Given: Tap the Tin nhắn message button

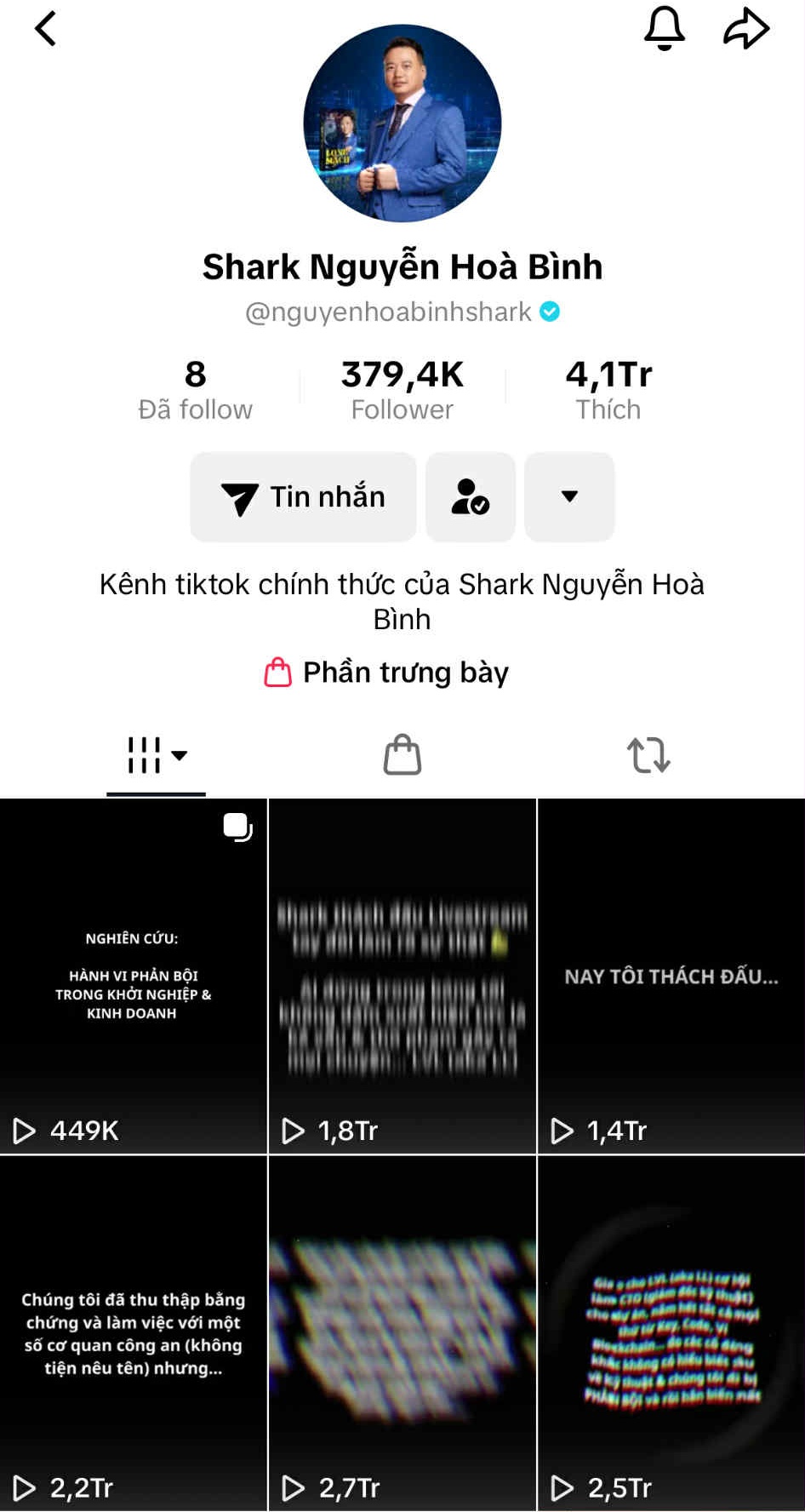Looking at the screenshot, I should pyautogui.click(x=303, y=497).
